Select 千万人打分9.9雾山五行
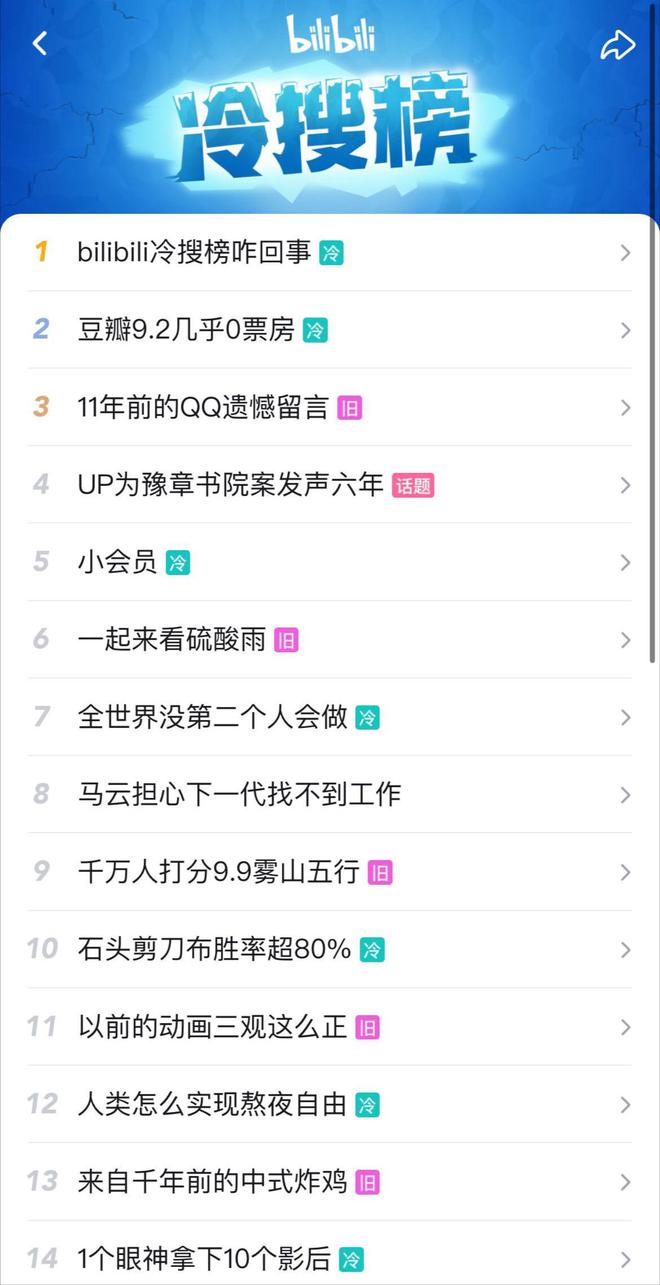660x1285 pixels. click(x=330, y=872)
